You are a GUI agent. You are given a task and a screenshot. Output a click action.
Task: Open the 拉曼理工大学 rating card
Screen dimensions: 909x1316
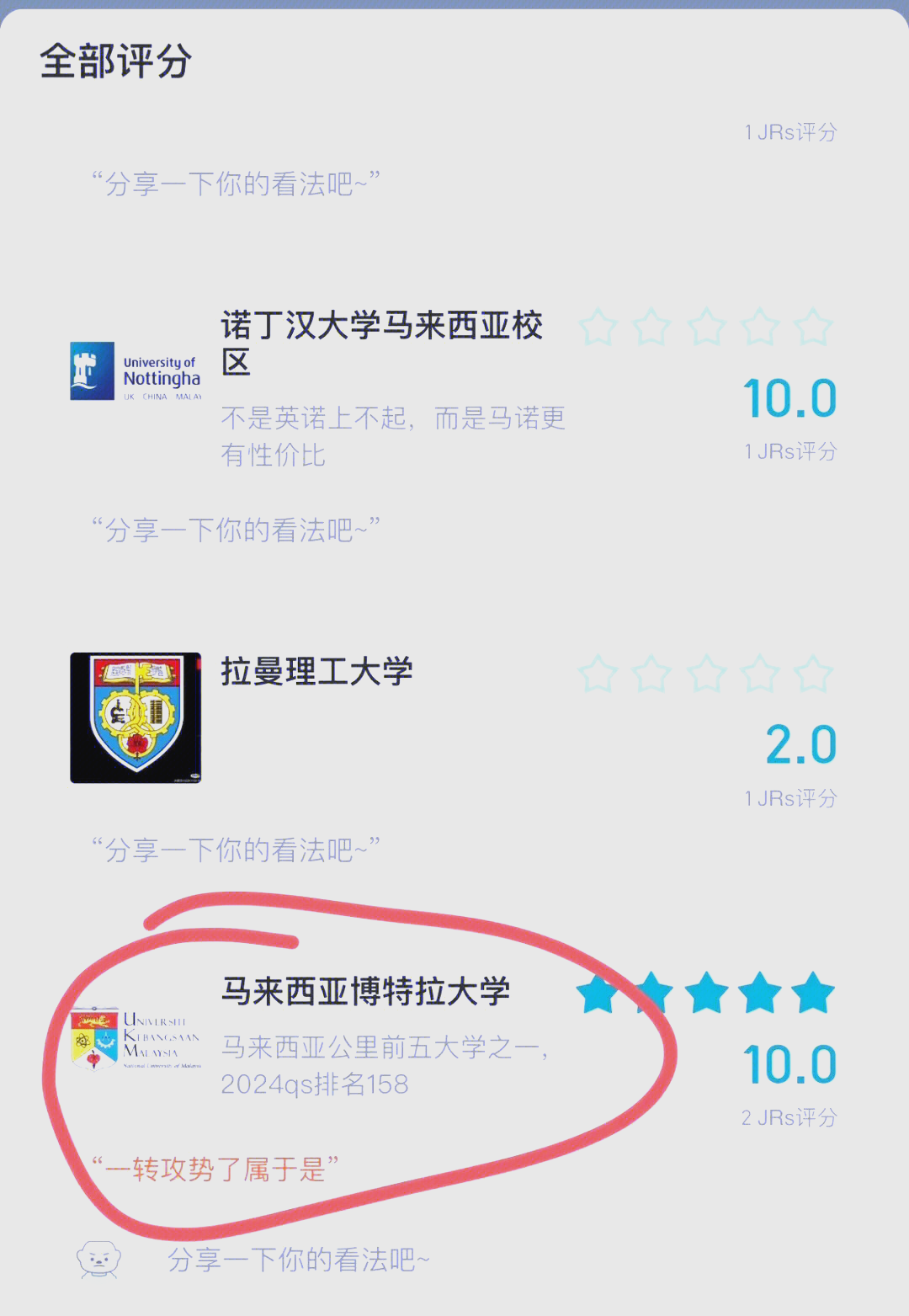pyautogui.click(x=316, y=672)
